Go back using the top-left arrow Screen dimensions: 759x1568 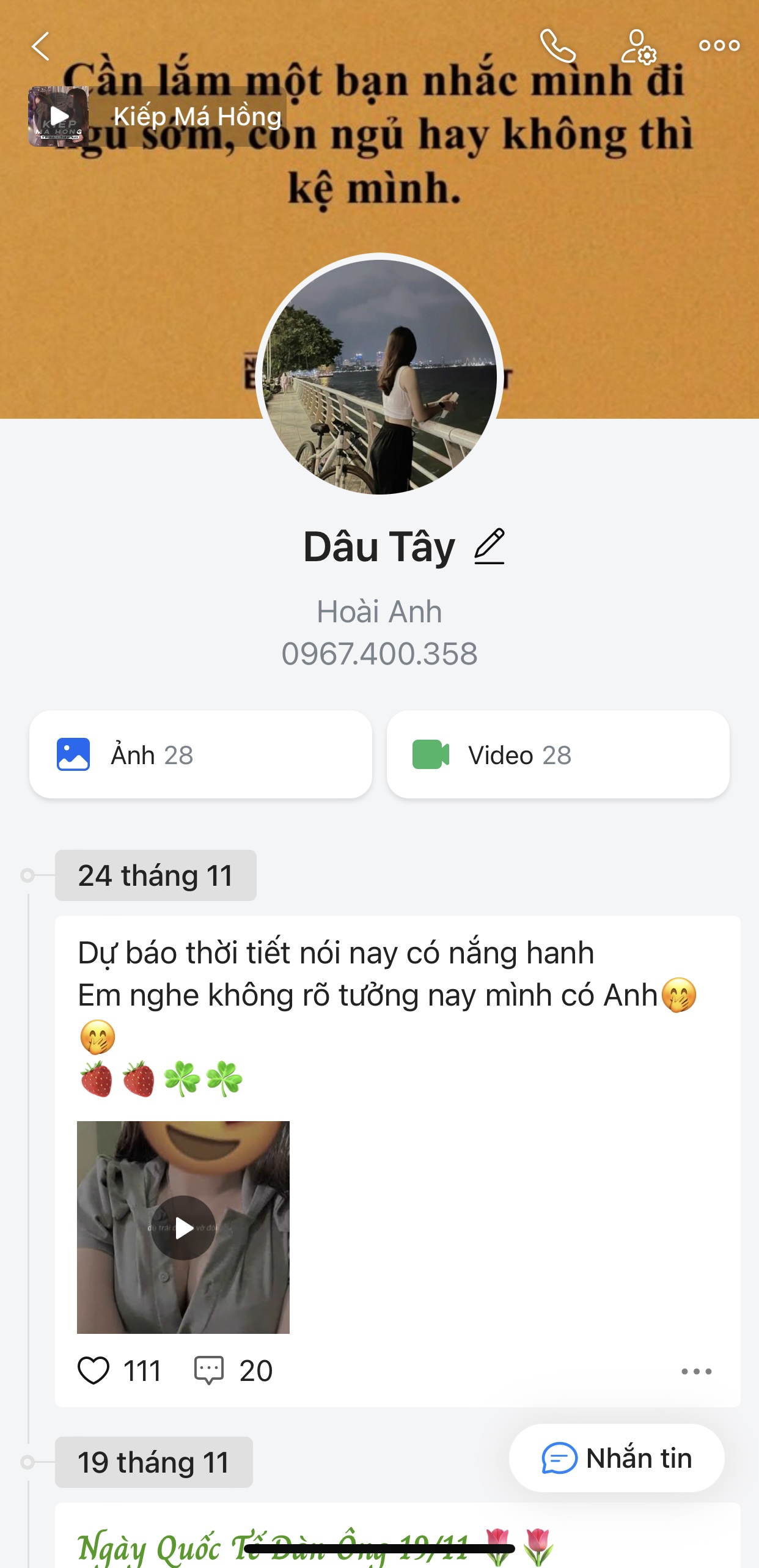click(x=40, y=46)
